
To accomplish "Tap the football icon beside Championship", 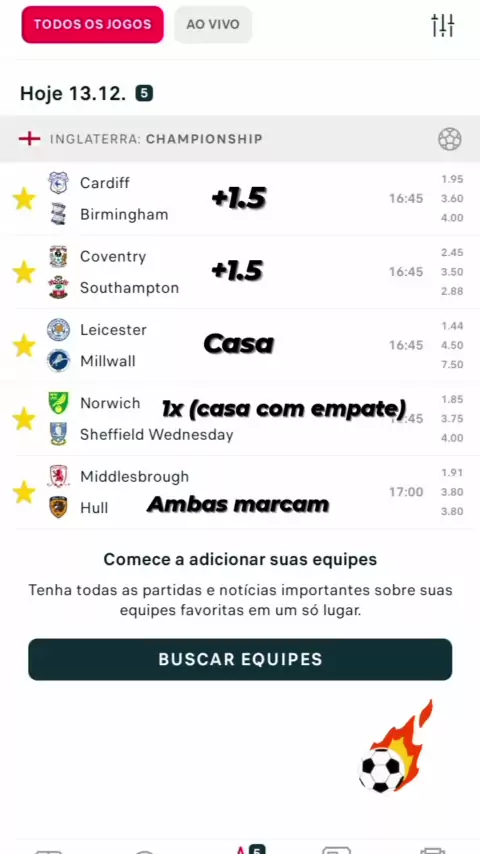I will (449, 139).
